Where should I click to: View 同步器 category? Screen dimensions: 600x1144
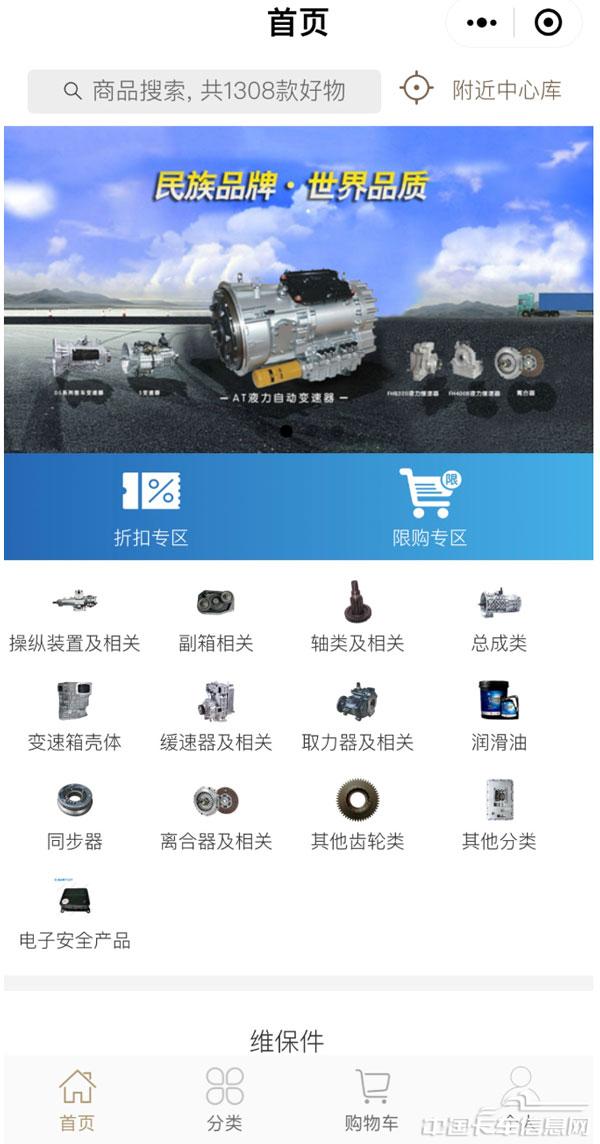click(x=75, y=817)
